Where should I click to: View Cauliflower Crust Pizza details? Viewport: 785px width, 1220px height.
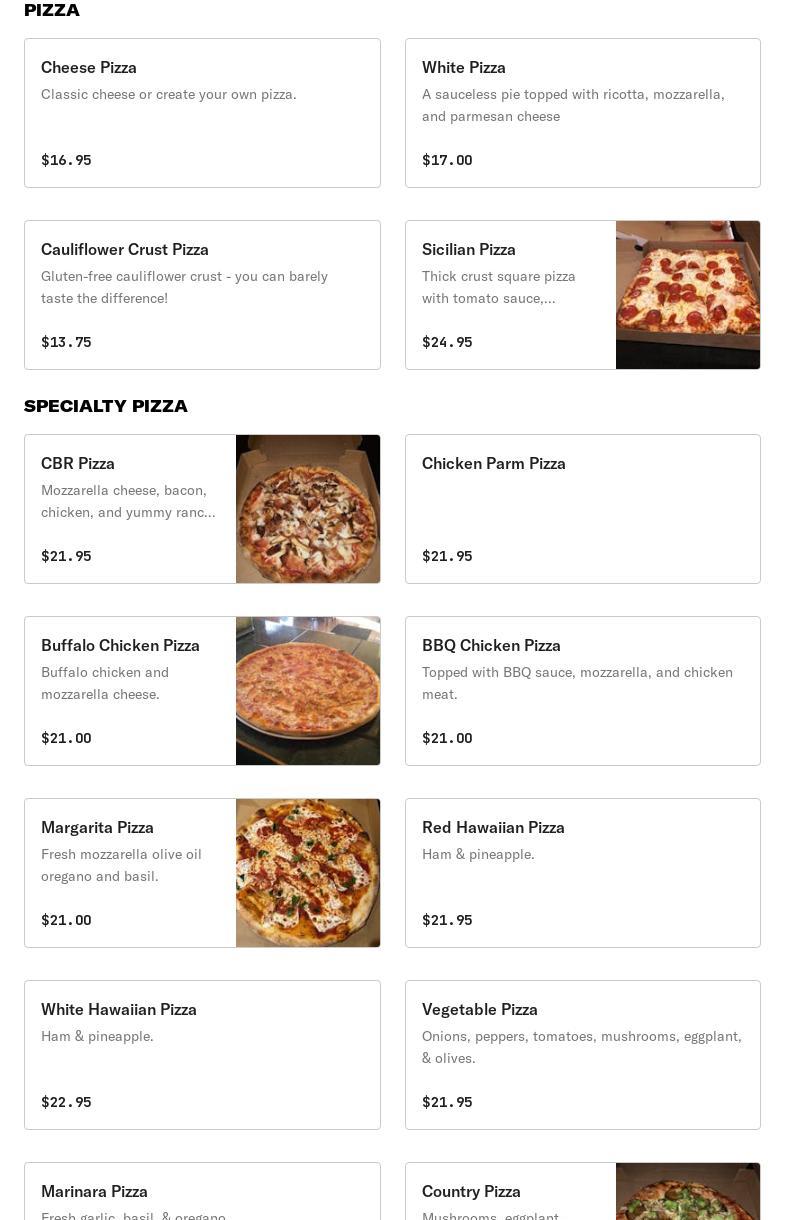[202, 295]
